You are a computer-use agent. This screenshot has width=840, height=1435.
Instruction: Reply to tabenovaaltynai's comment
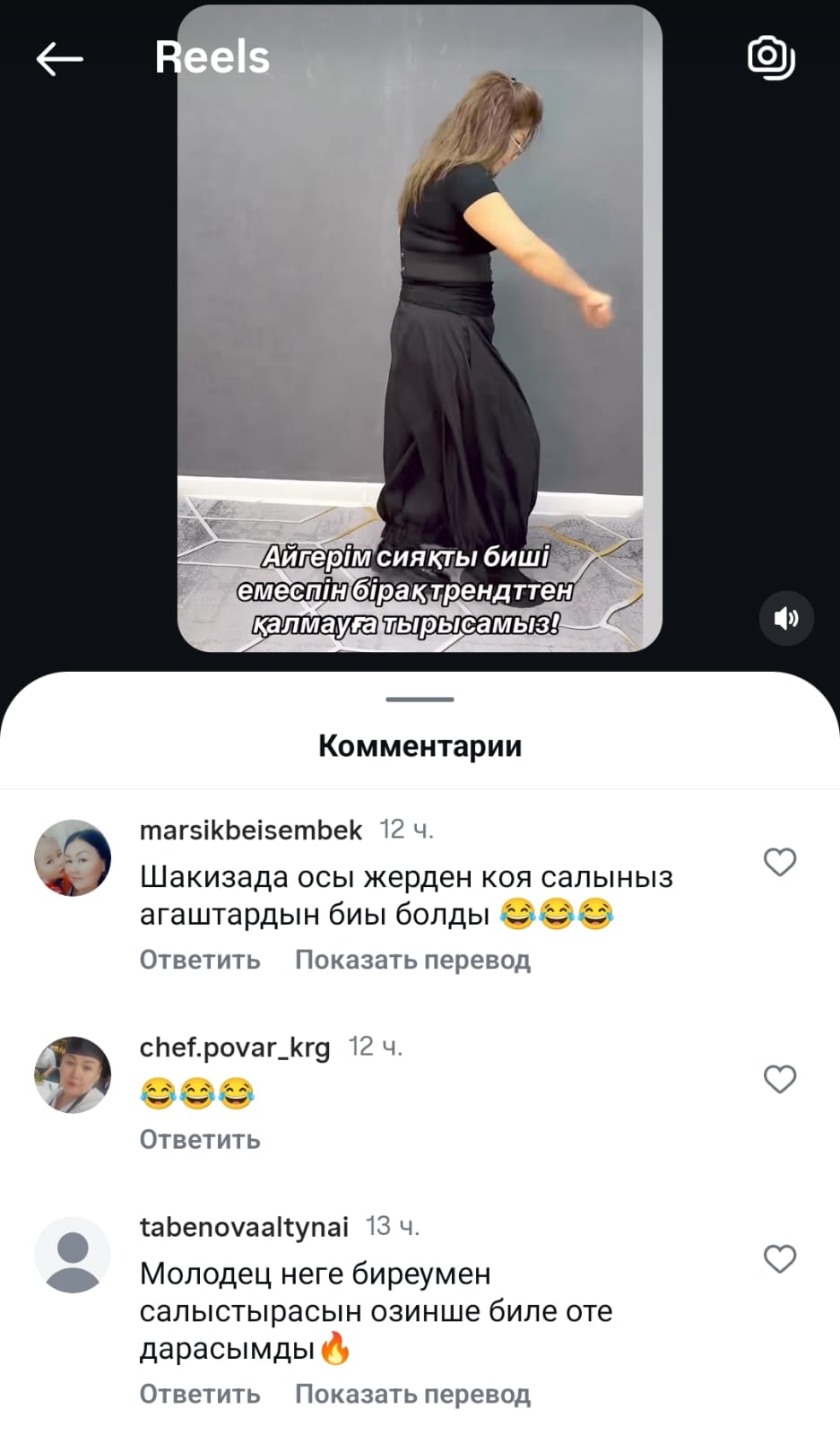tap(200, 1394)
